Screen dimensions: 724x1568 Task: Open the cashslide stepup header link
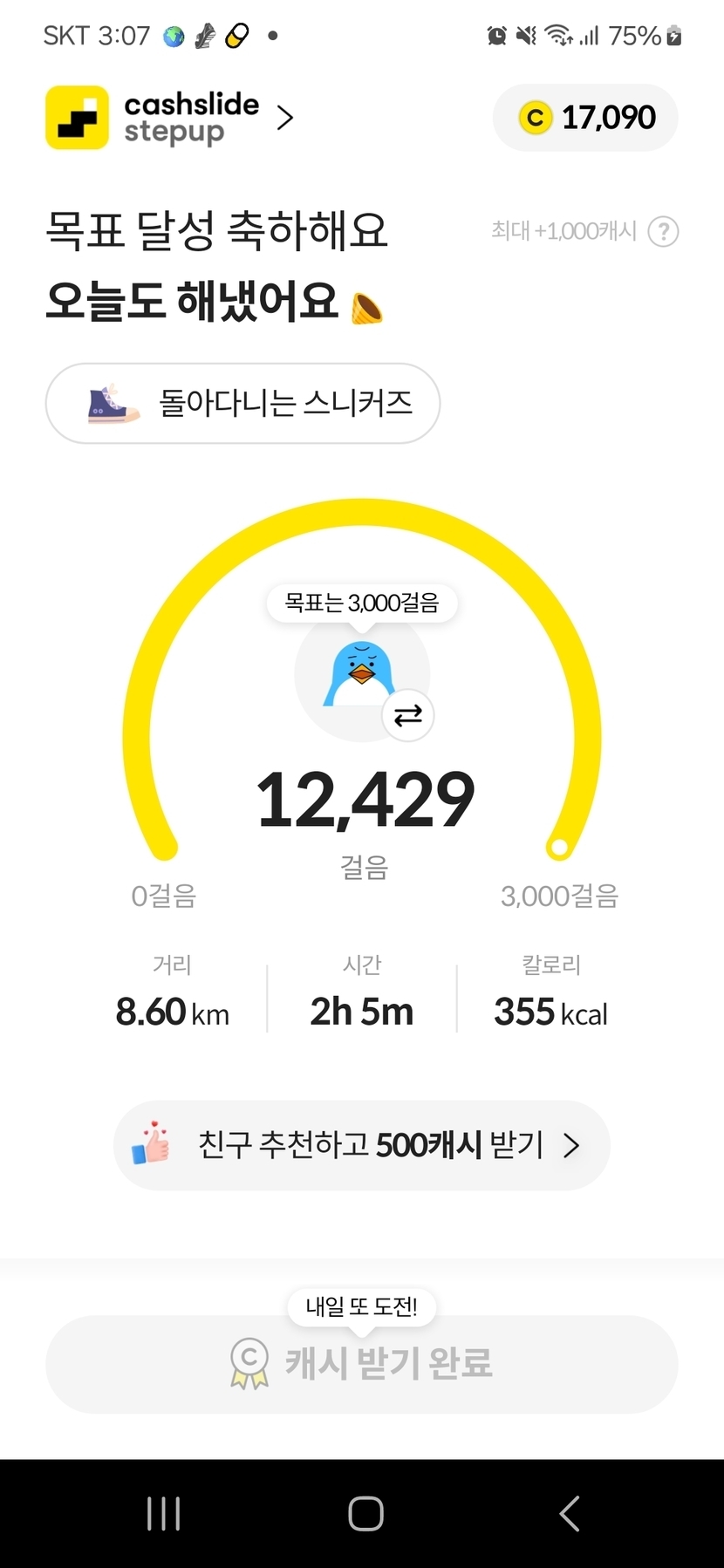point(170,118)
